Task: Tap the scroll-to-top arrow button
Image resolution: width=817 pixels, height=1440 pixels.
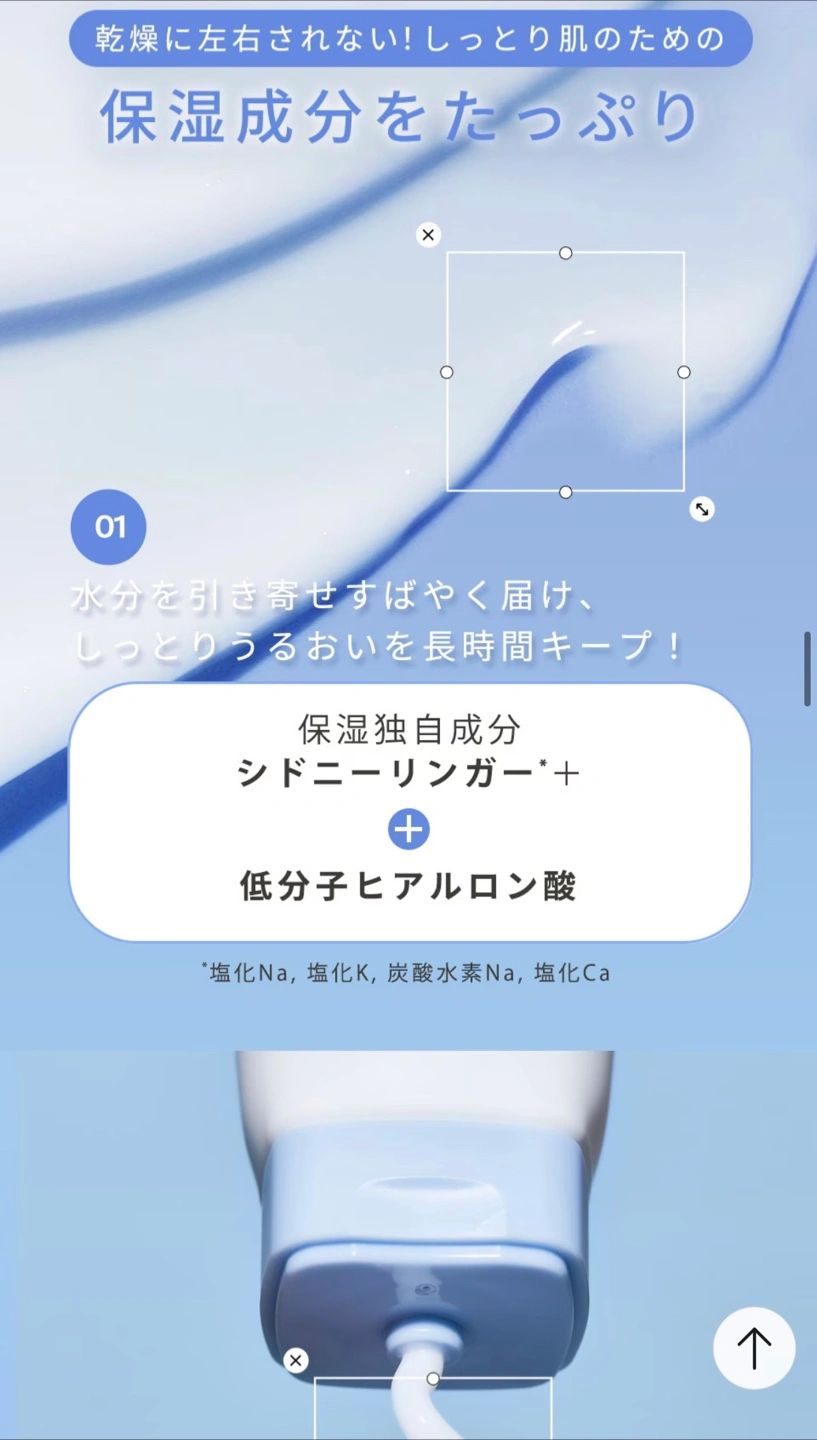Action: coord(754,1348)
